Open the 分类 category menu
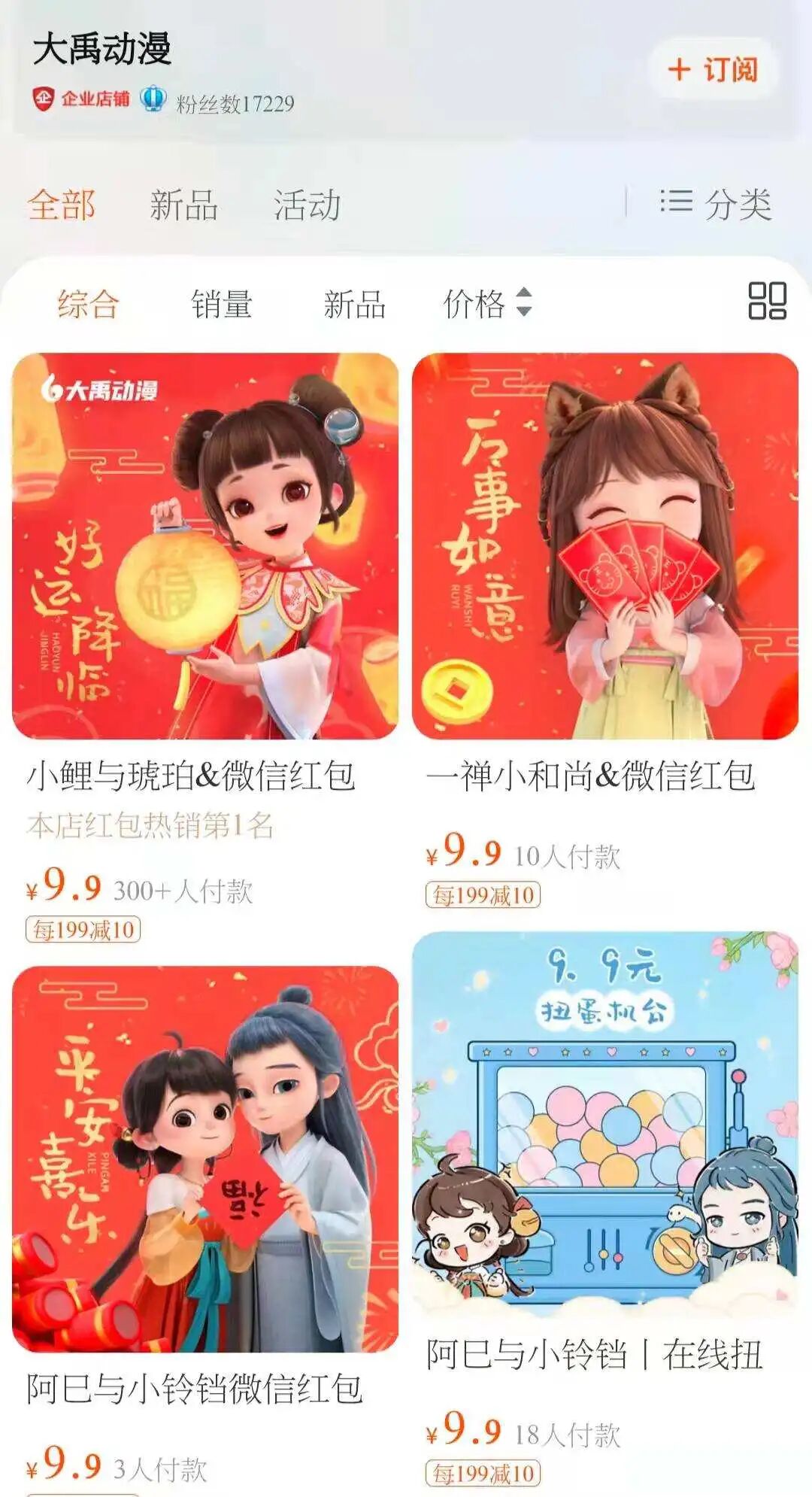Viewport: 812px width, 1497px height. 716,204
